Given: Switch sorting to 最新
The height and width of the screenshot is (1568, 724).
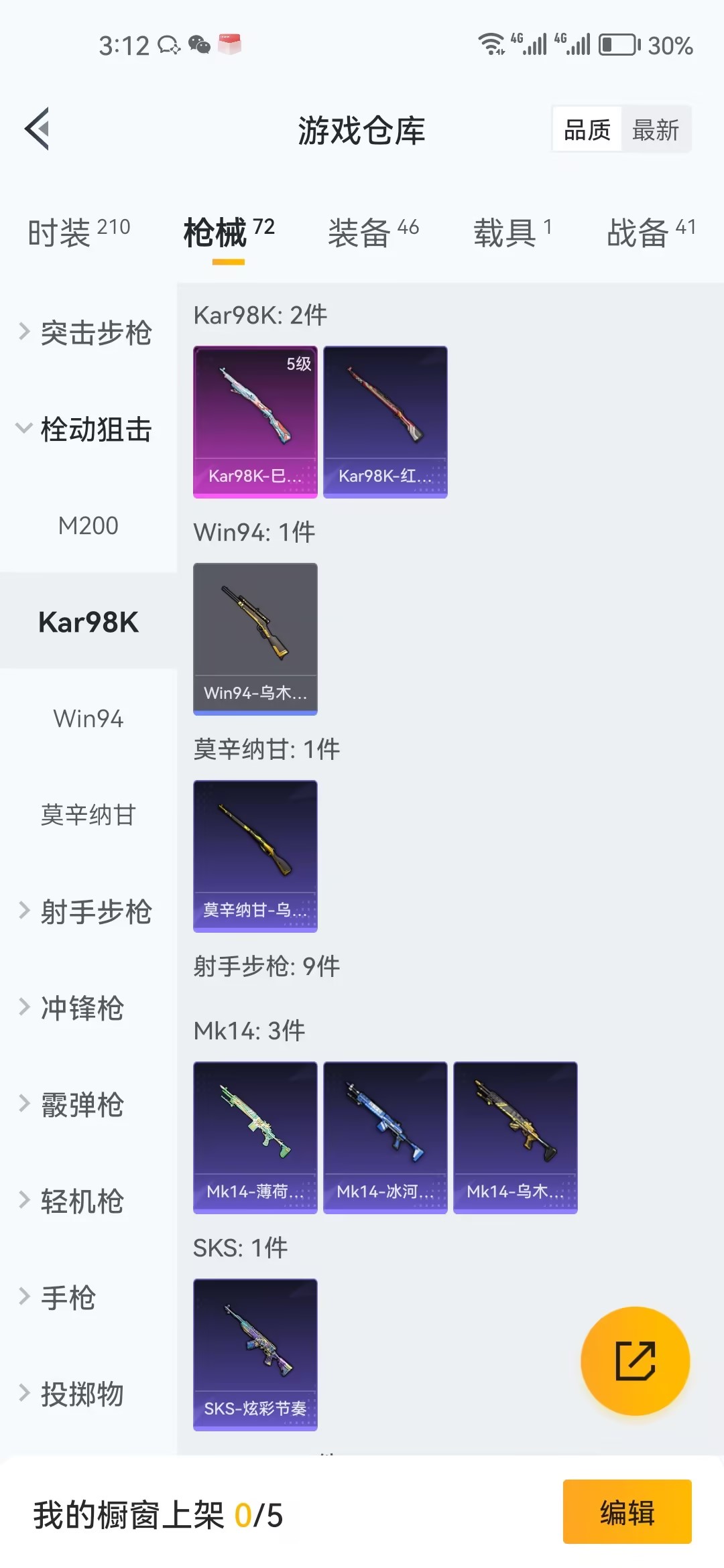Looking at the screenshot, I should click(x=656, y=127).
